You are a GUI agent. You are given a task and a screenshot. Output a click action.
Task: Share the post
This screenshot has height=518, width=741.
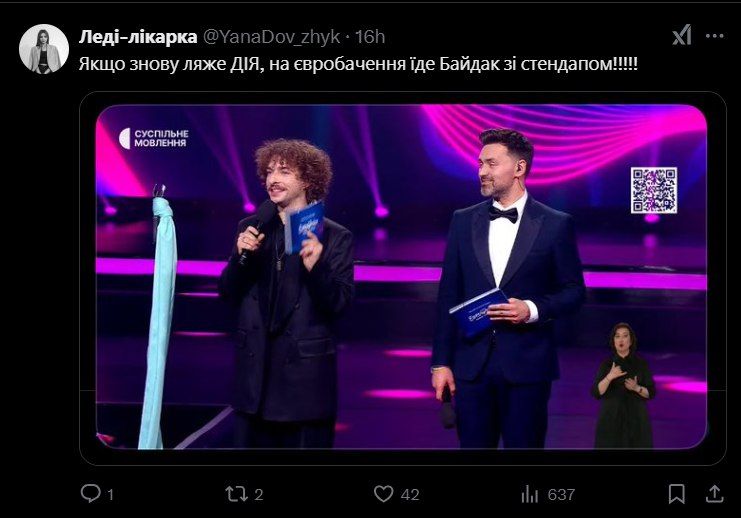click(x=714, y=493)
